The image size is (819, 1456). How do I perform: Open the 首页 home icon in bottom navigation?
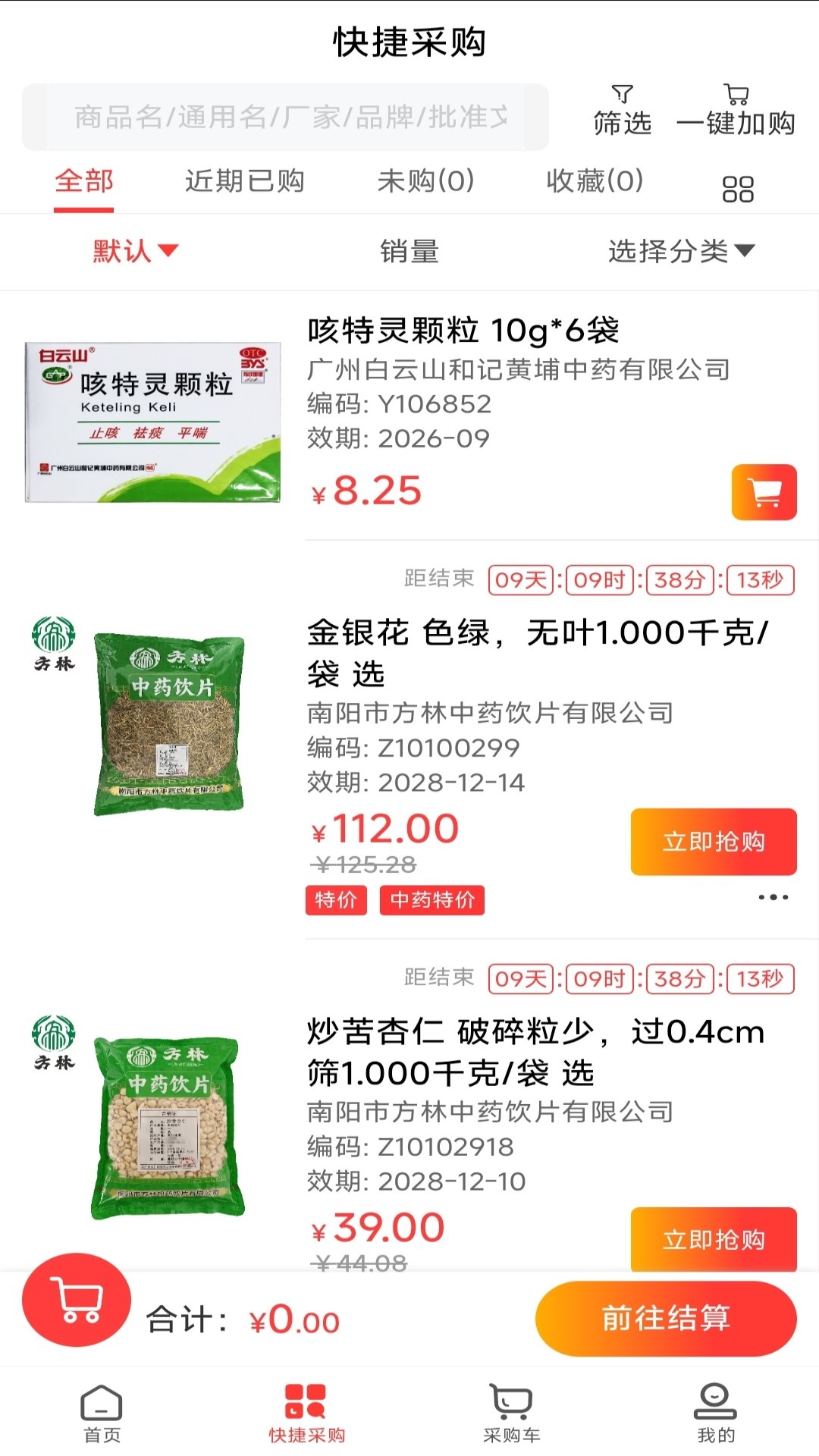(101, 1407)
